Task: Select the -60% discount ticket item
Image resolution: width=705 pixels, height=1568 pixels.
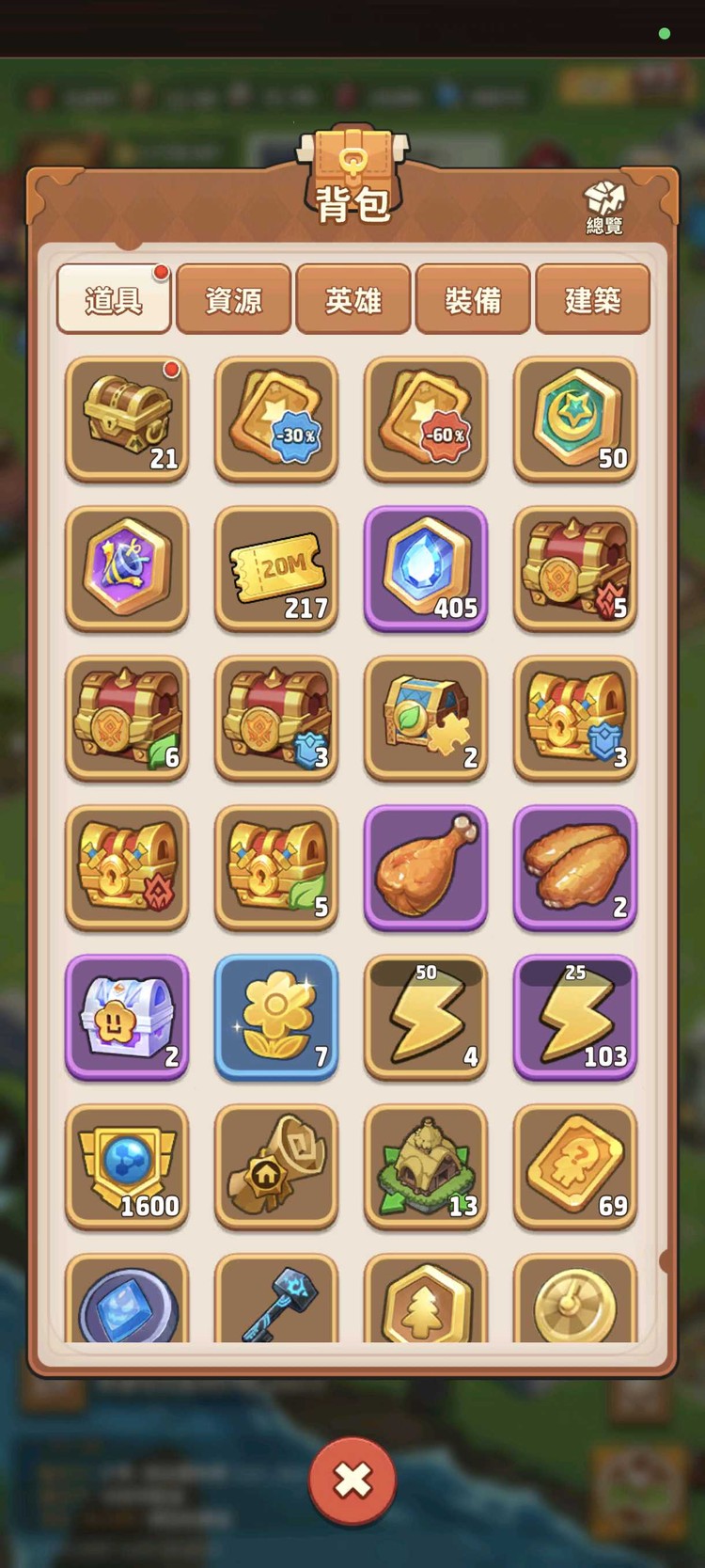Action: [426, 419]
